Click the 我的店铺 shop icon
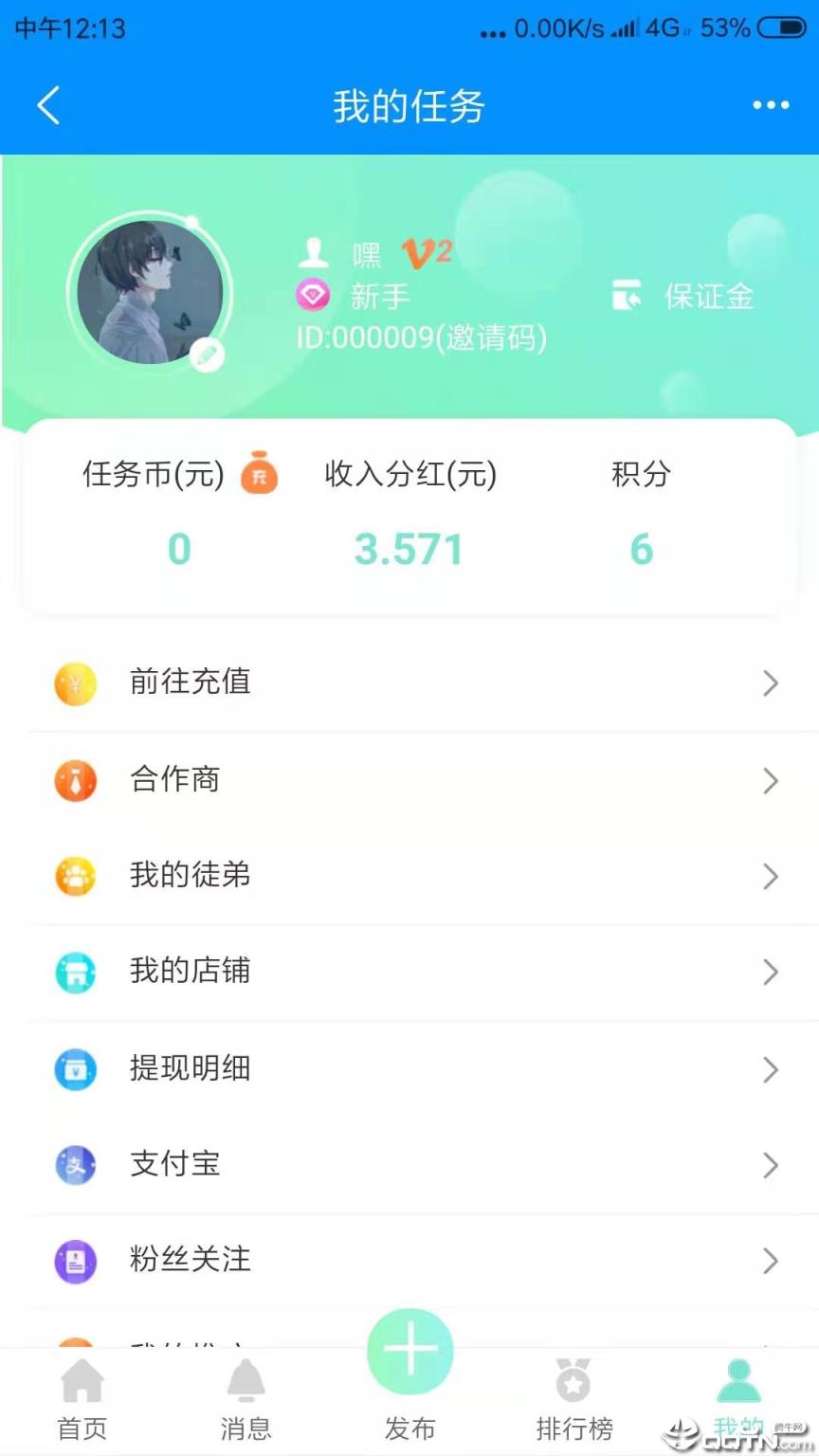Viewport: 819px width, 1456px height. point(76,972)
